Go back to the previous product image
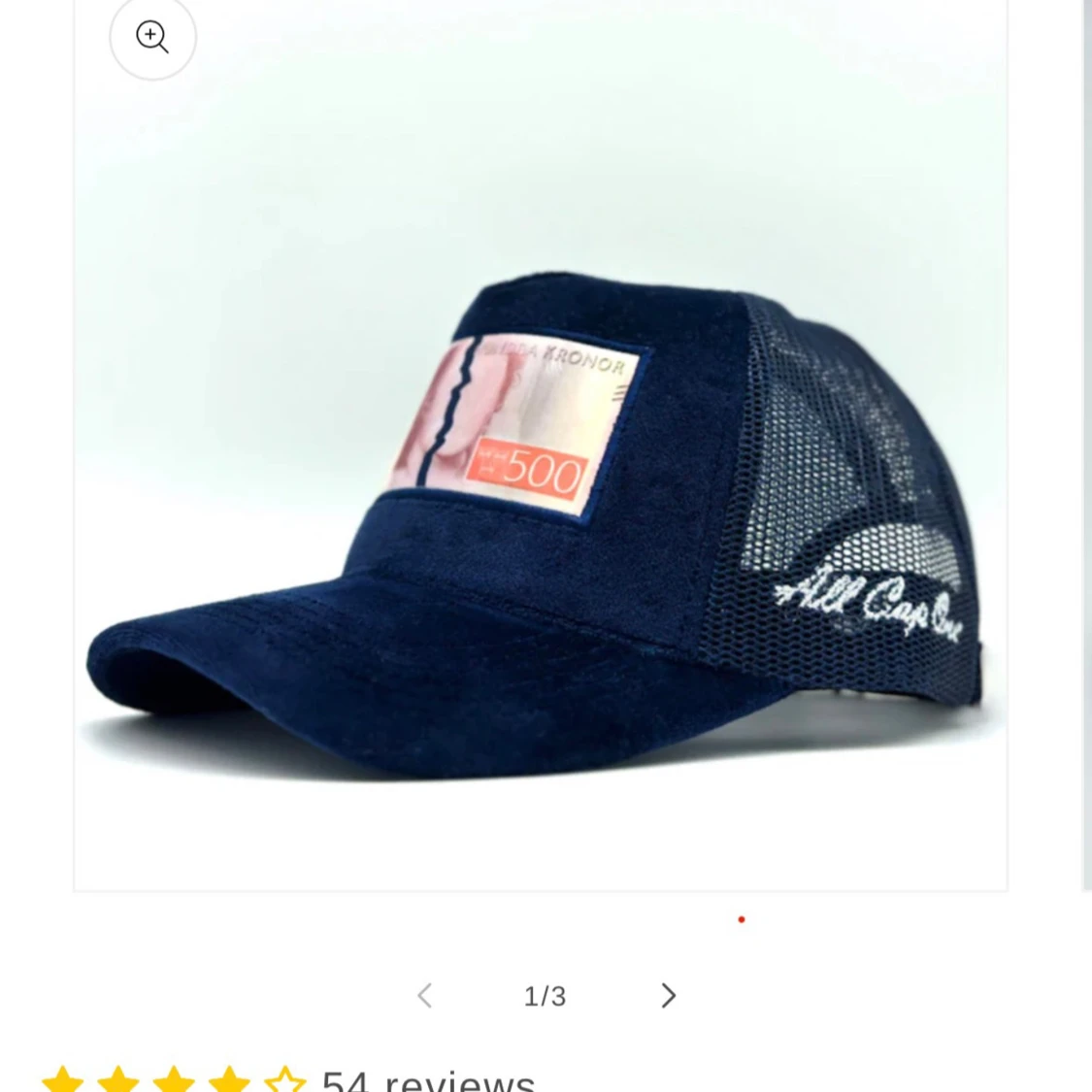 (424, 996)
